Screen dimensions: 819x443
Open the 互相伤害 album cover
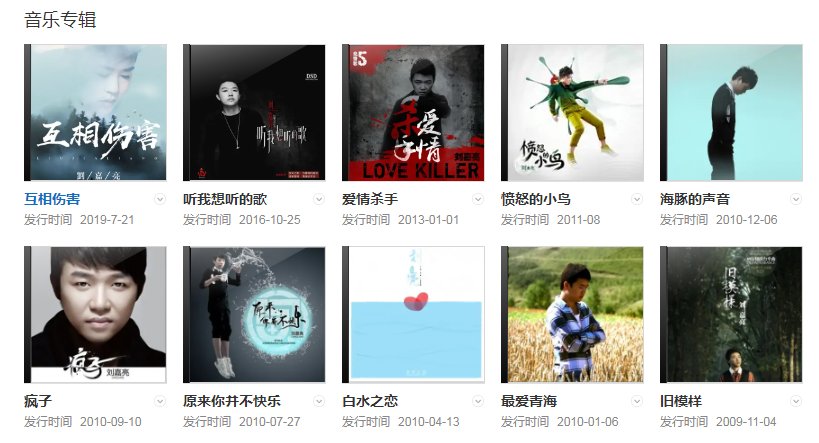click(x=96, y=112)
